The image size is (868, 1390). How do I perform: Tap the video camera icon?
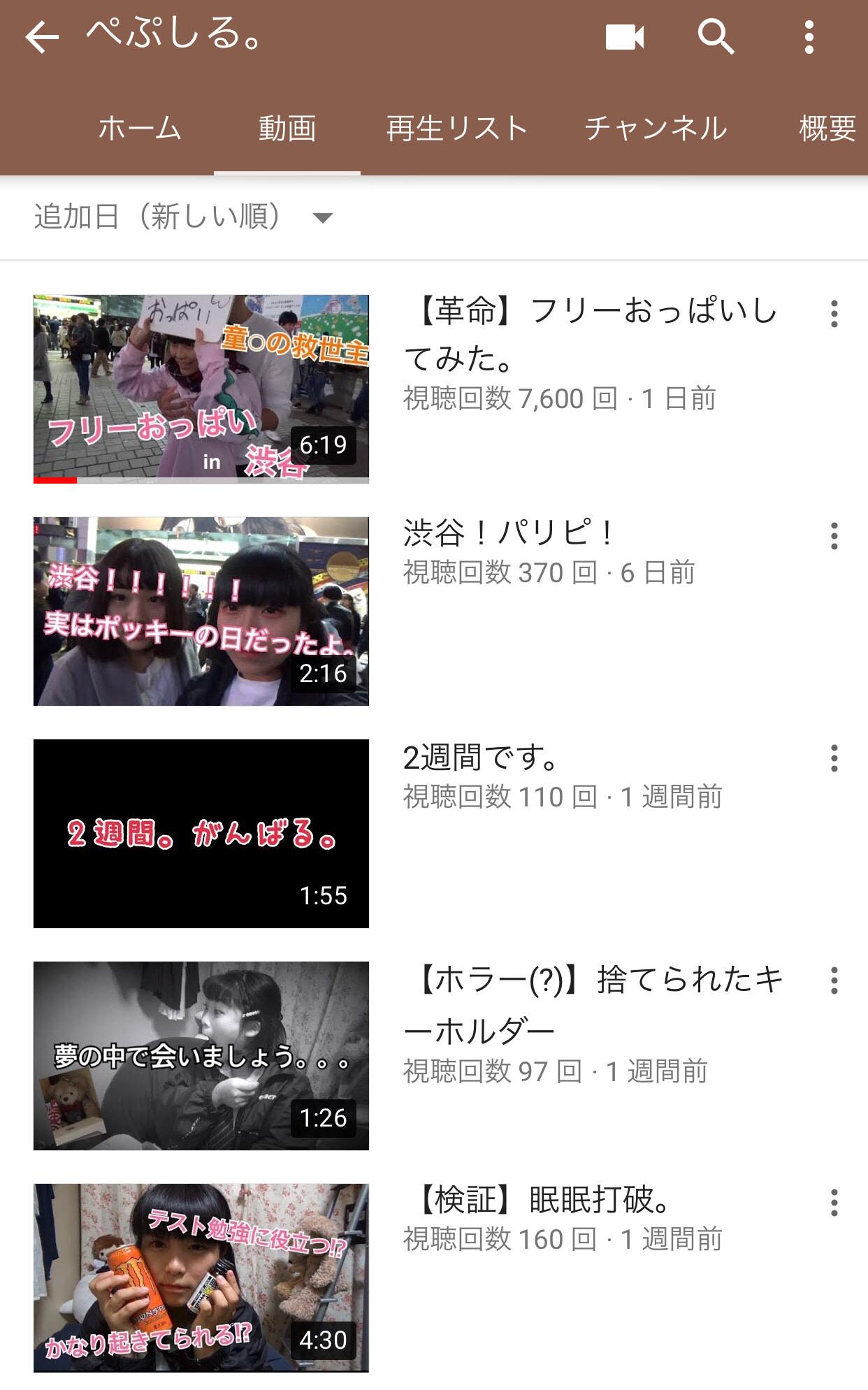625,37
